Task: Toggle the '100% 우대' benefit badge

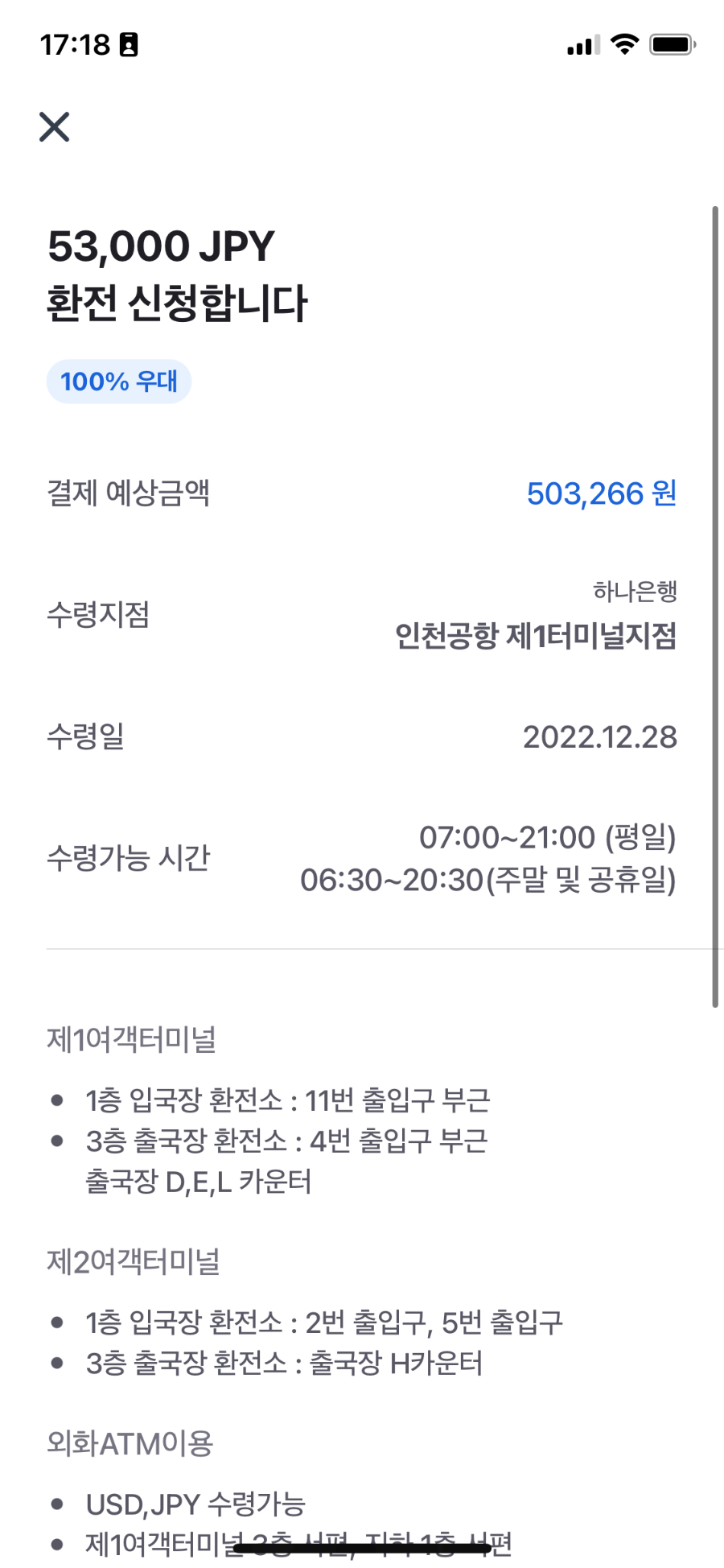Action: 118,382
